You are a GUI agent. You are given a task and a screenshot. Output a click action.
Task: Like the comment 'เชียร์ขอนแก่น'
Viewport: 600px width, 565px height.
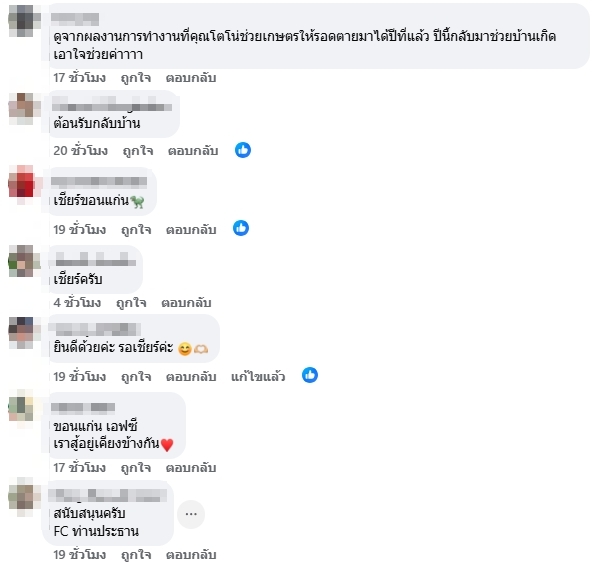pyautogui.click(x=137, y=229)
